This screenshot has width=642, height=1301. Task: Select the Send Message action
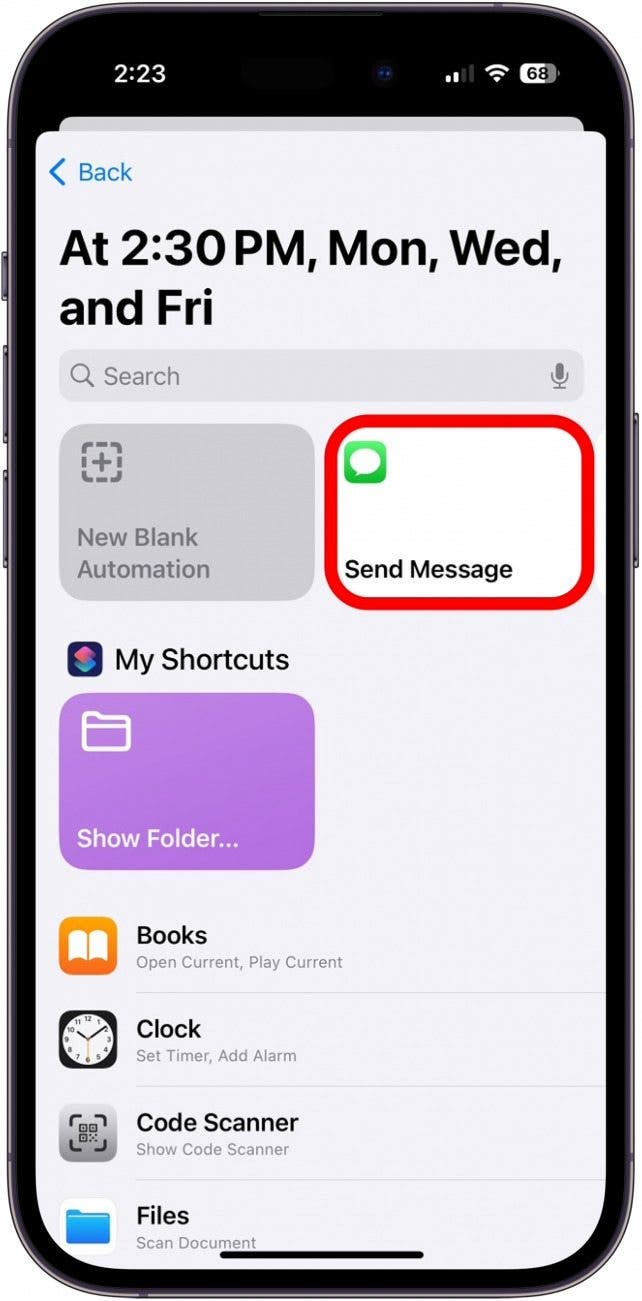[x=459, y=512]
